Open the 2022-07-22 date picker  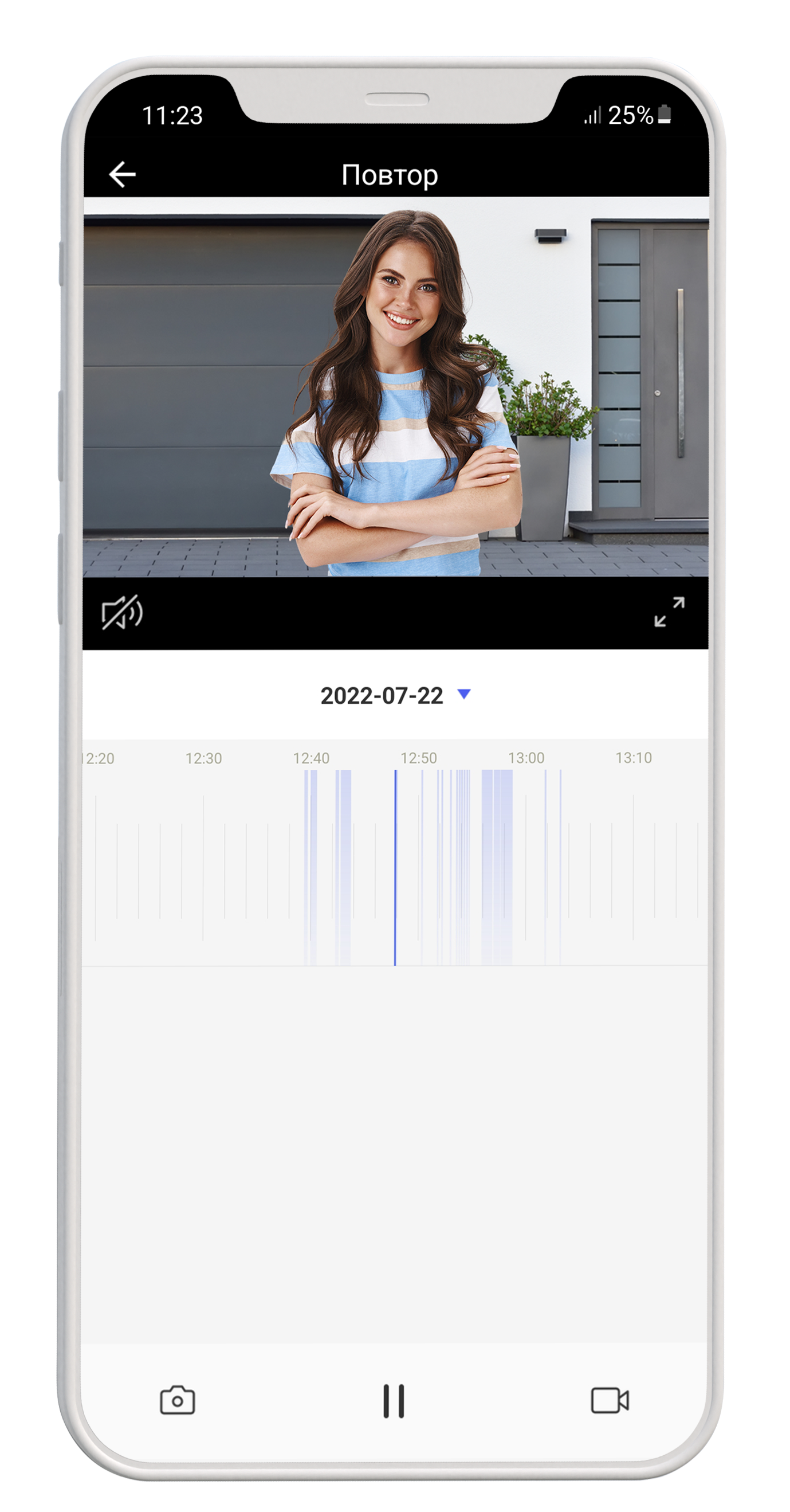[395, 696]
